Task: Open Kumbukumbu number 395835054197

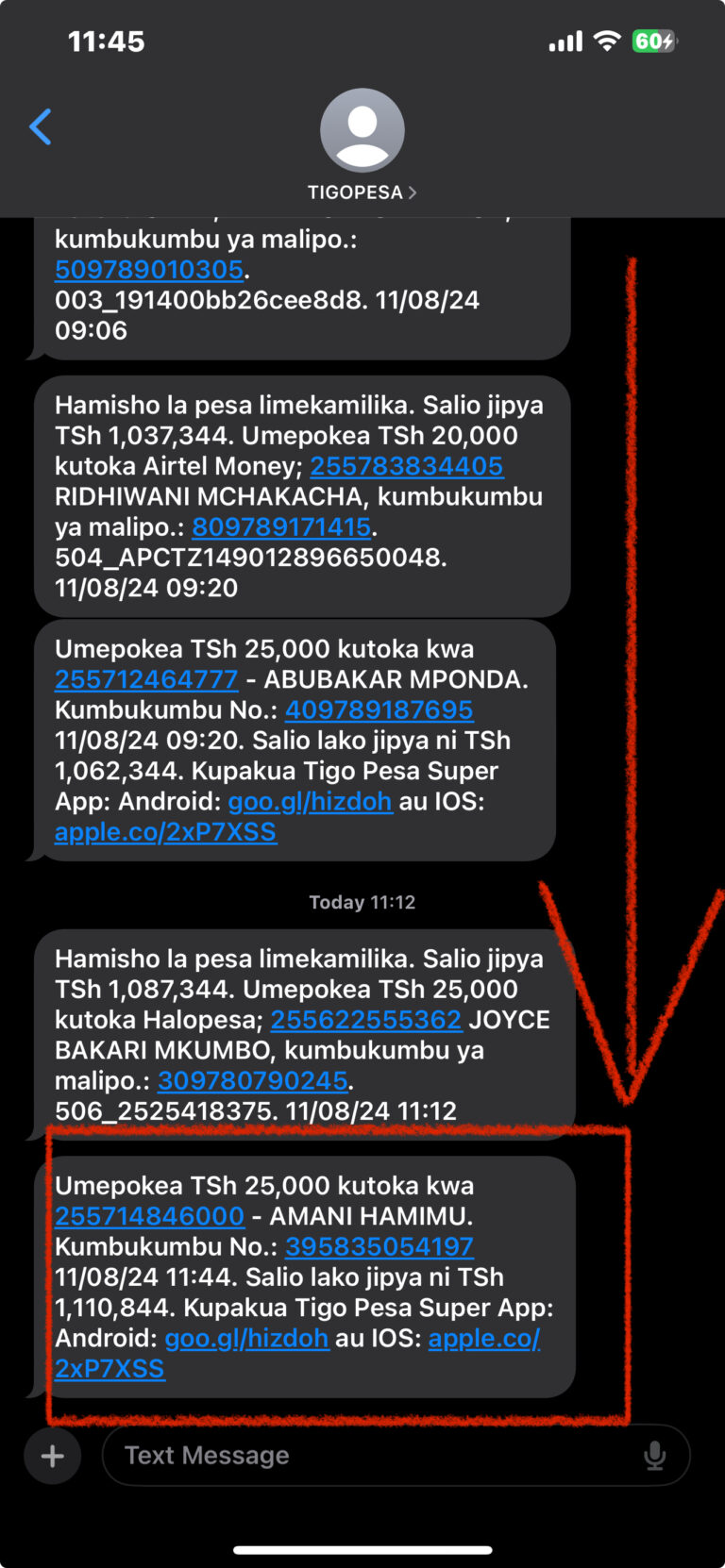Action: pyautogui.click(x=379, y=1247)
